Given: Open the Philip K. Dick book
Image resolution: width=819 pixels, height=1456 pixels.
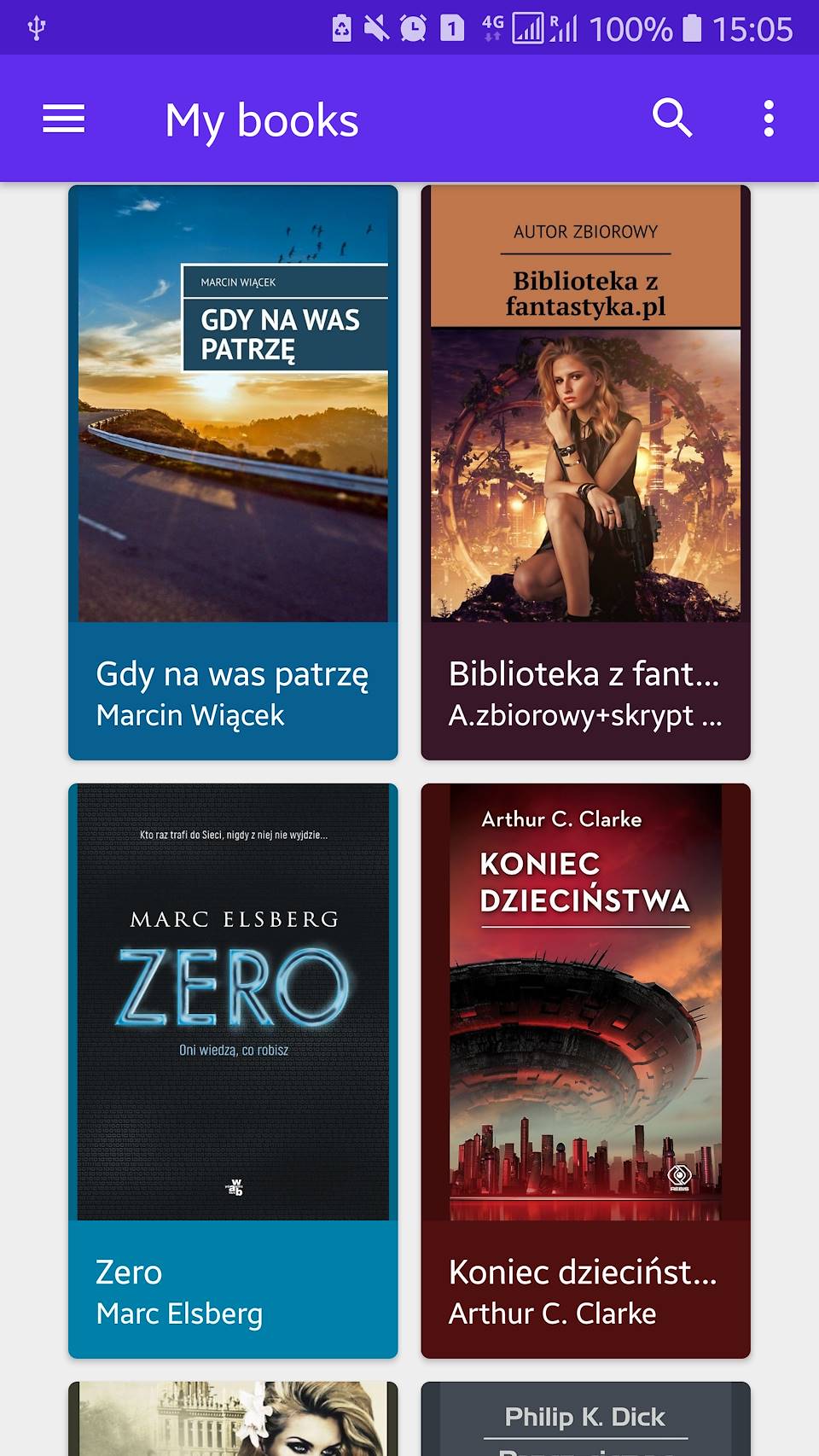Looking at the screenshot, I should click(585, 1418).
